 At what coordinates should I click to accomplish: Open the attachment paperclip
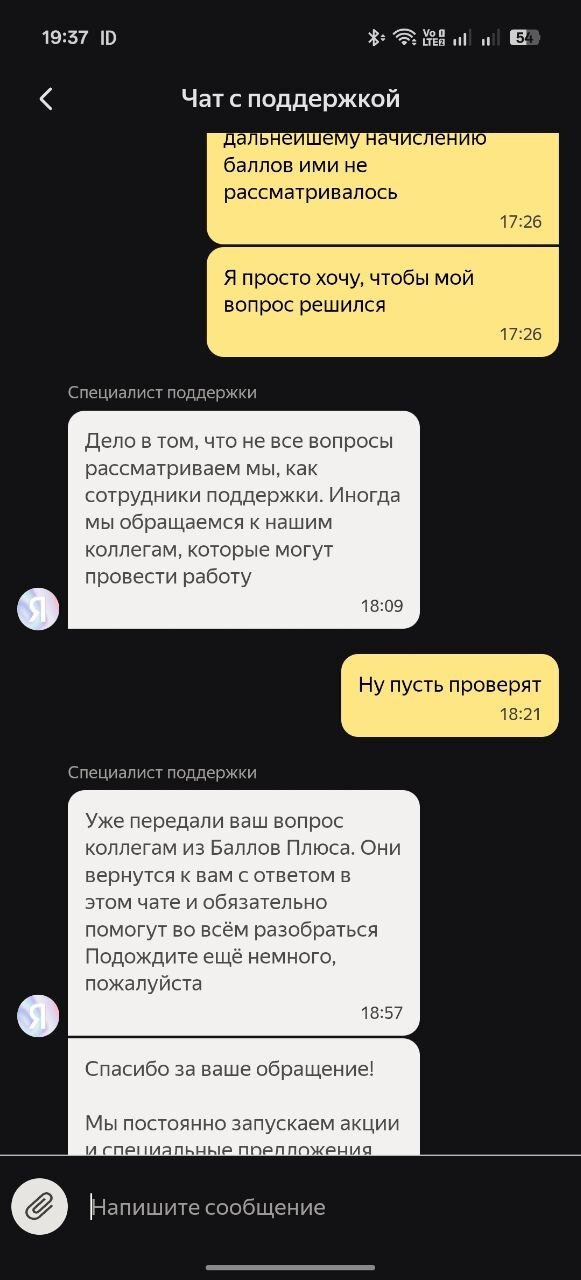tap(40, 1206)
